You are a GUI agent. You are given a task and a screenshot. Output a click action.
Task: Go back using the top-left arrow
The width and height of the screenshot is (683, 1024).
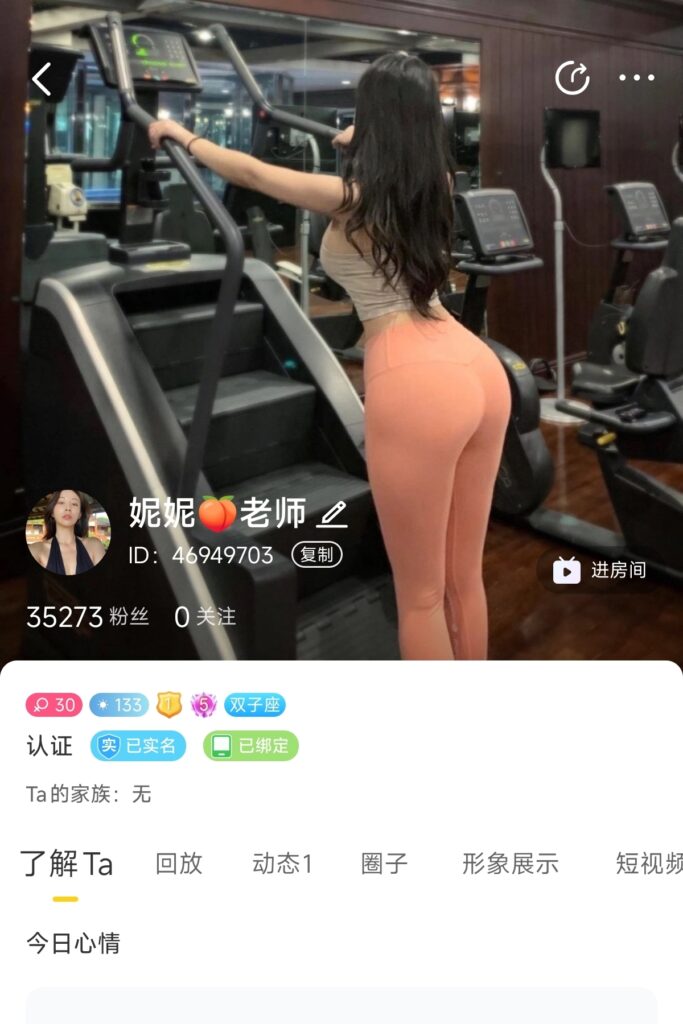pyautogui.click(x=42, y=78)
